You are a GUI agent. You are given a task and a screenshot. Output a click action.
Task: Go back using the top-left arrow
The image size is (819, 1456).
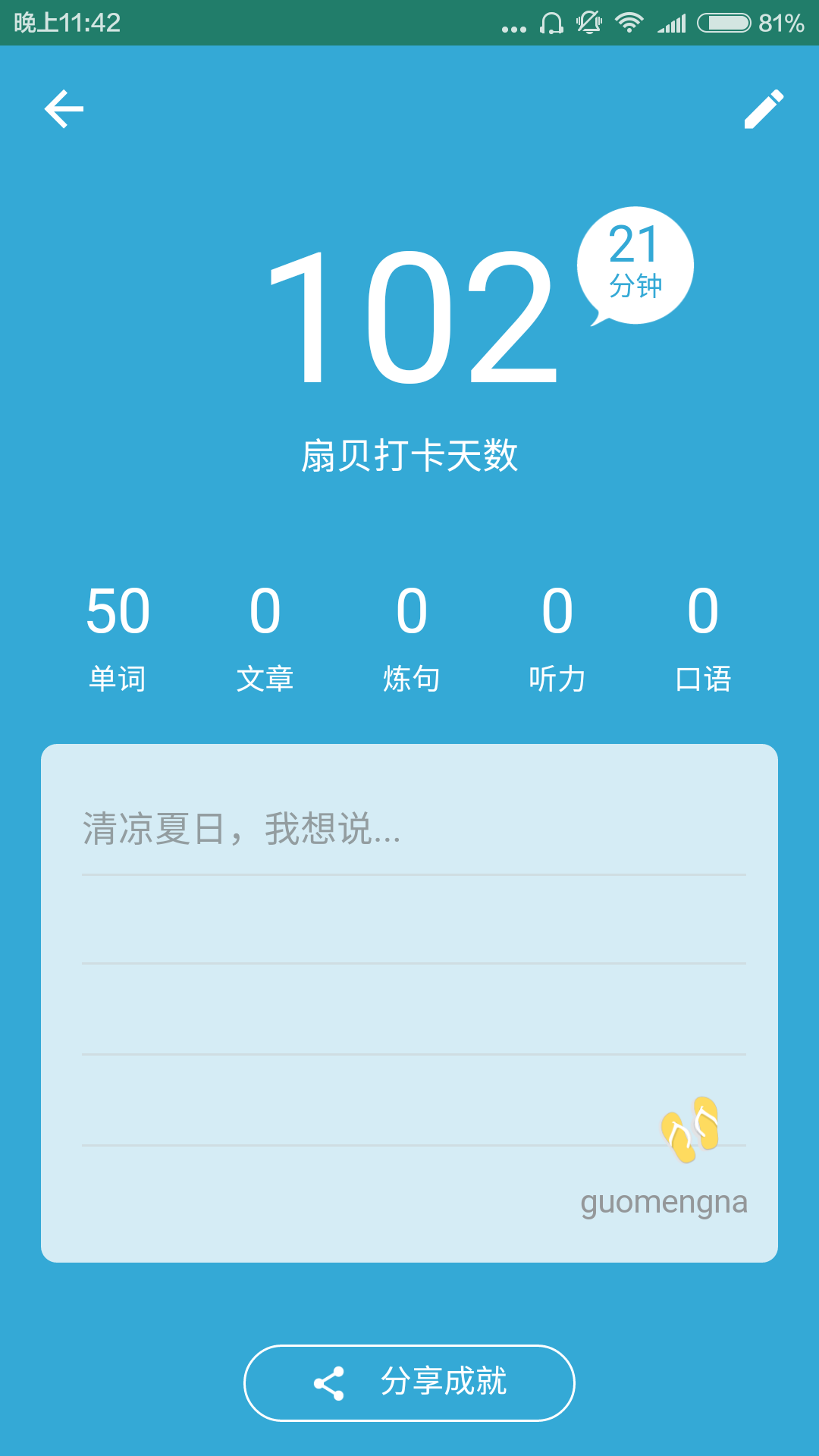pos(64,109)
